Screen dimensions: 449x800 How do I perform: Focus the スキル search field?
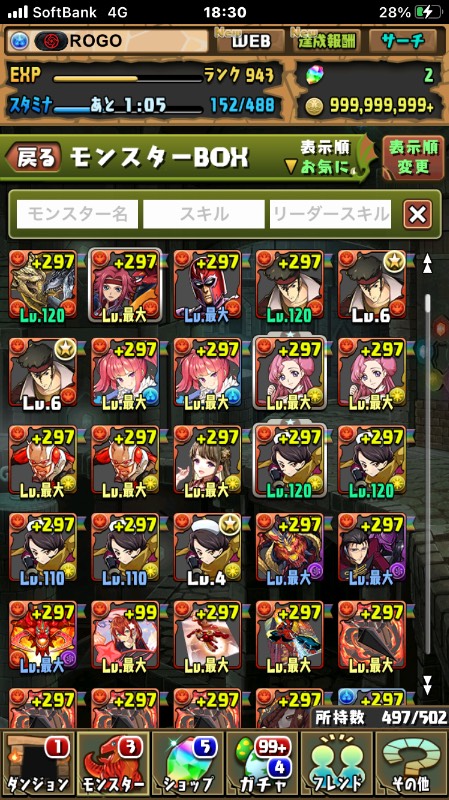pyautogui.click(x=204, y=214)
